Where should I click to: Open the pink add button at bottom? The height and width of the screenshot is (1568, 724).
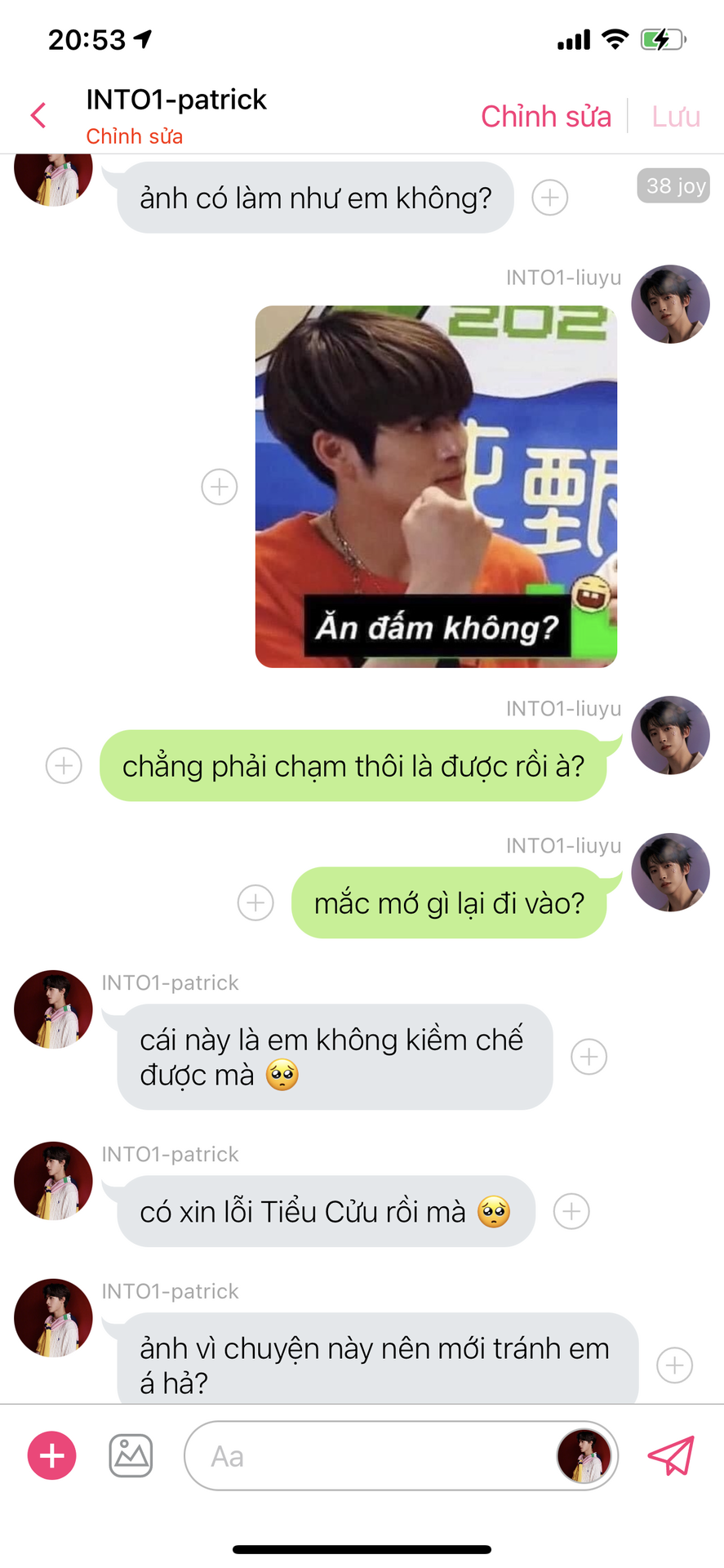52,1456
